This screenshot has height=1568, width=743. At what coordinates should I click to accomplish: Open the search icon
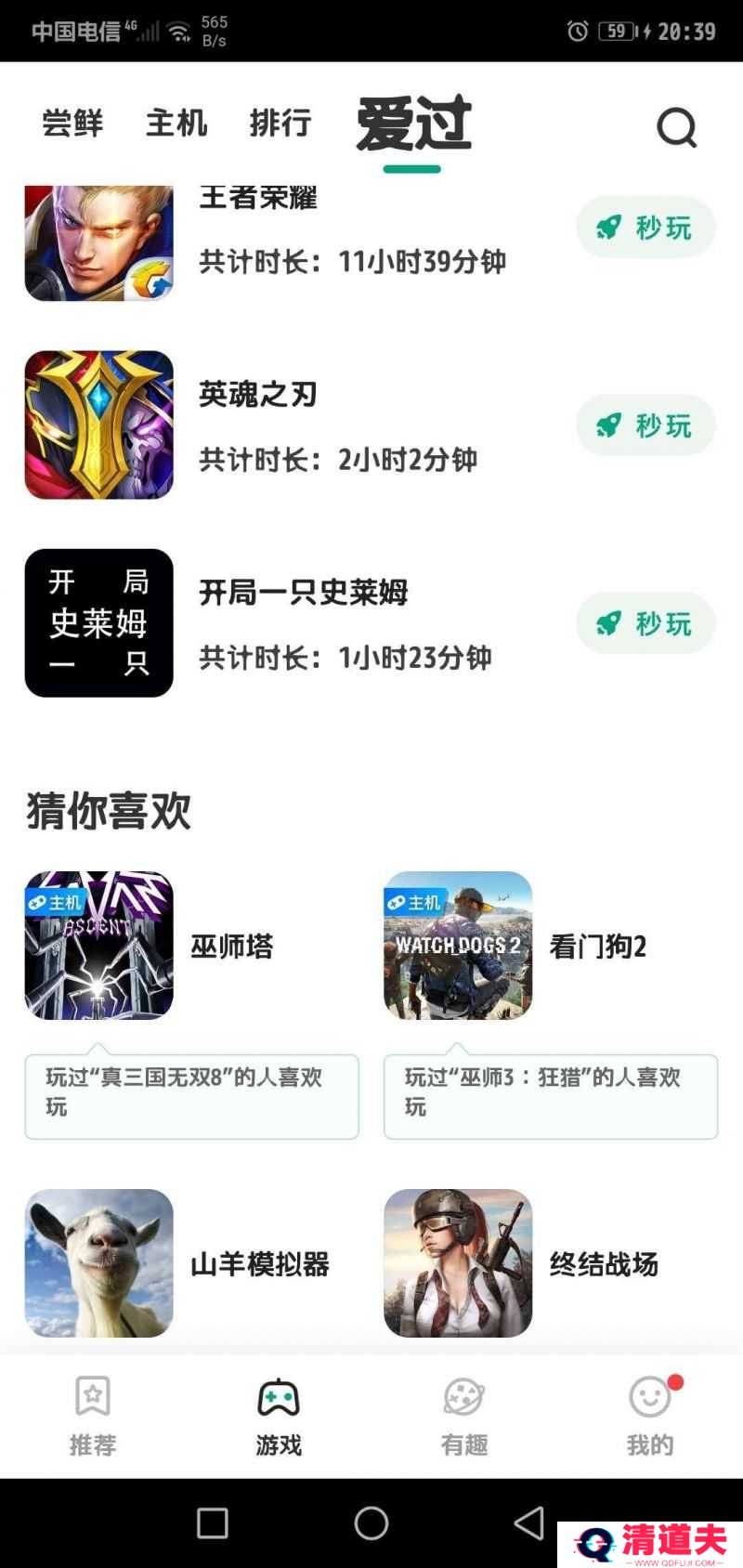tap(676, 128)
